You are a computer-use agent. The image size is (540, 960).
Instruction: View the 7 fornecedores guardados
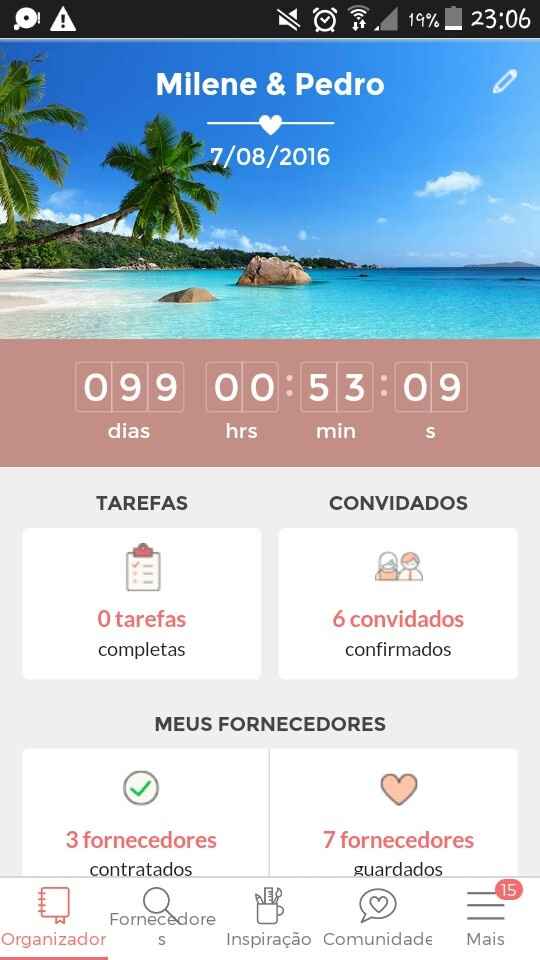click(394, 812)
